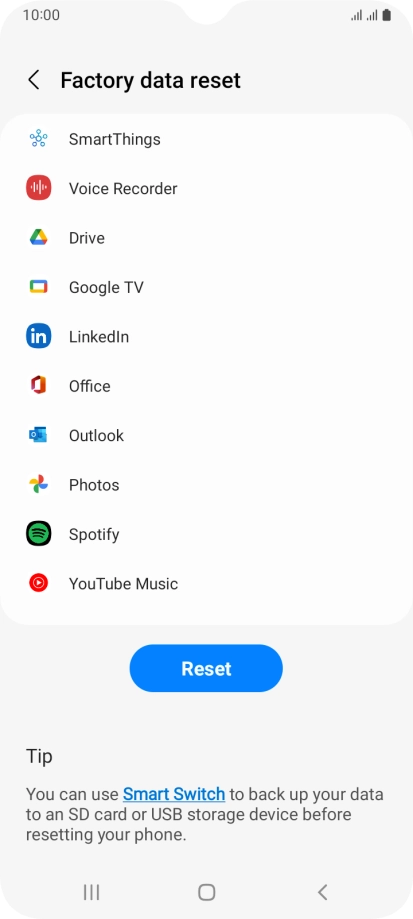Go back from Factory data reset

(34, 80)
